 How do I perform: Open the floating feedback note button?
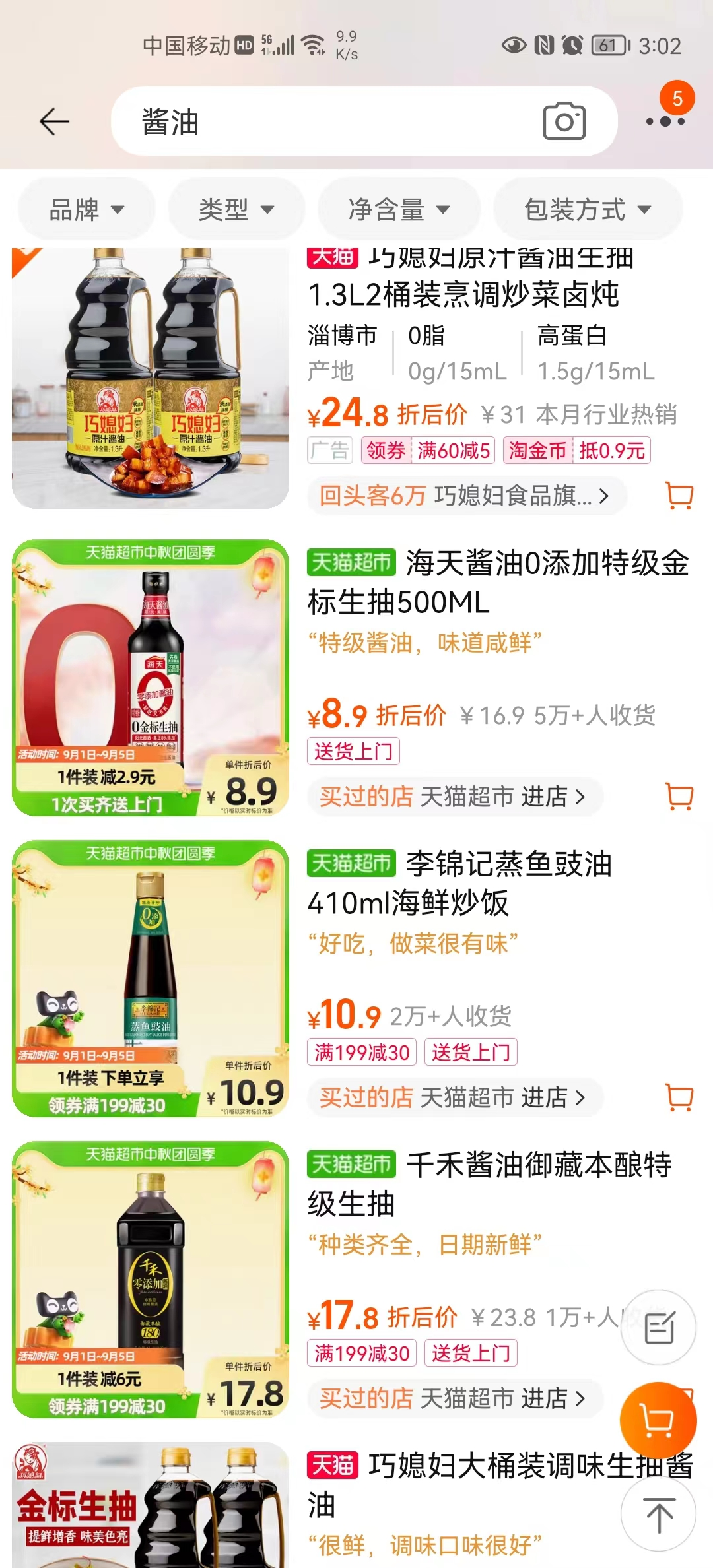(658, 1327)
